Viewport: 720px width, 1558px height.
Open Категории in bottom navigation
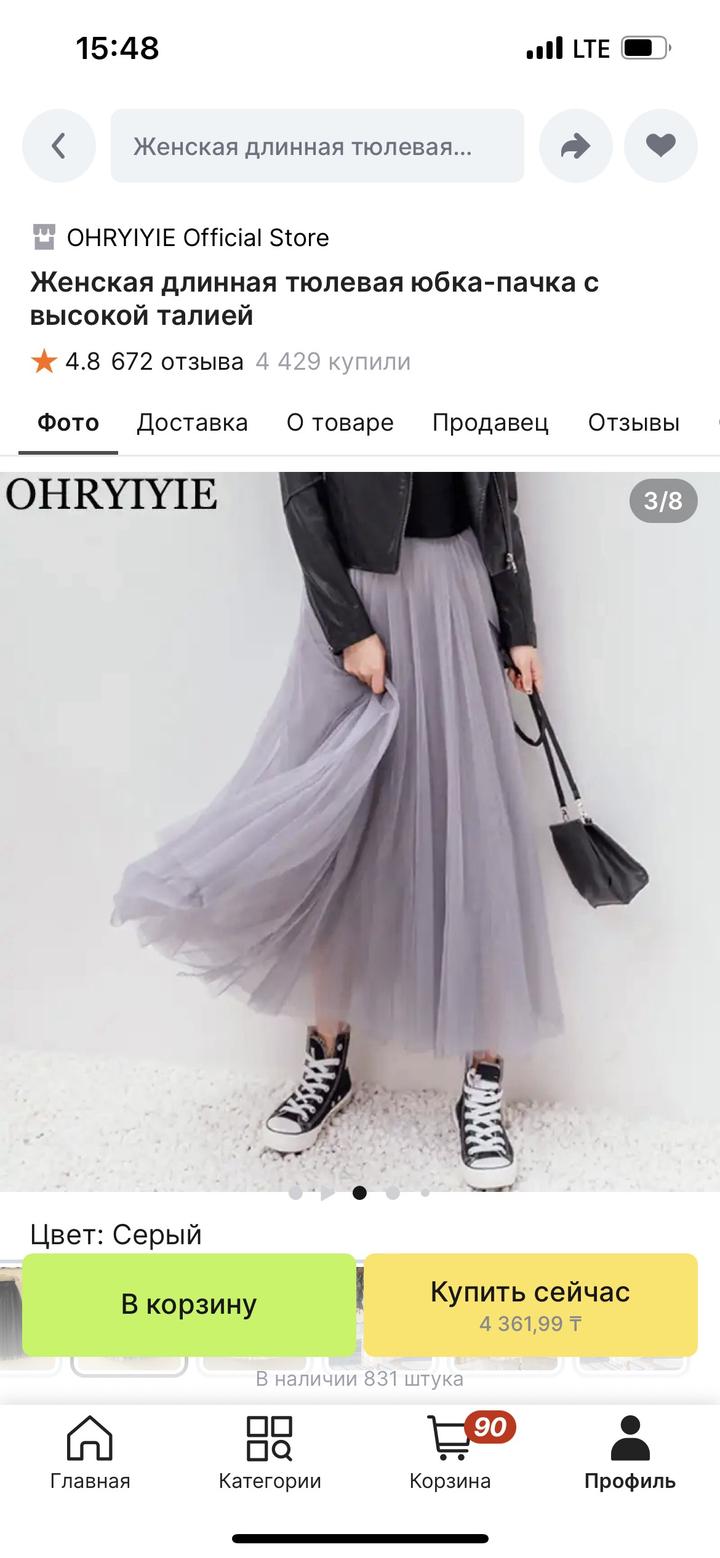pyautogui.click(x=269, y=1452)
